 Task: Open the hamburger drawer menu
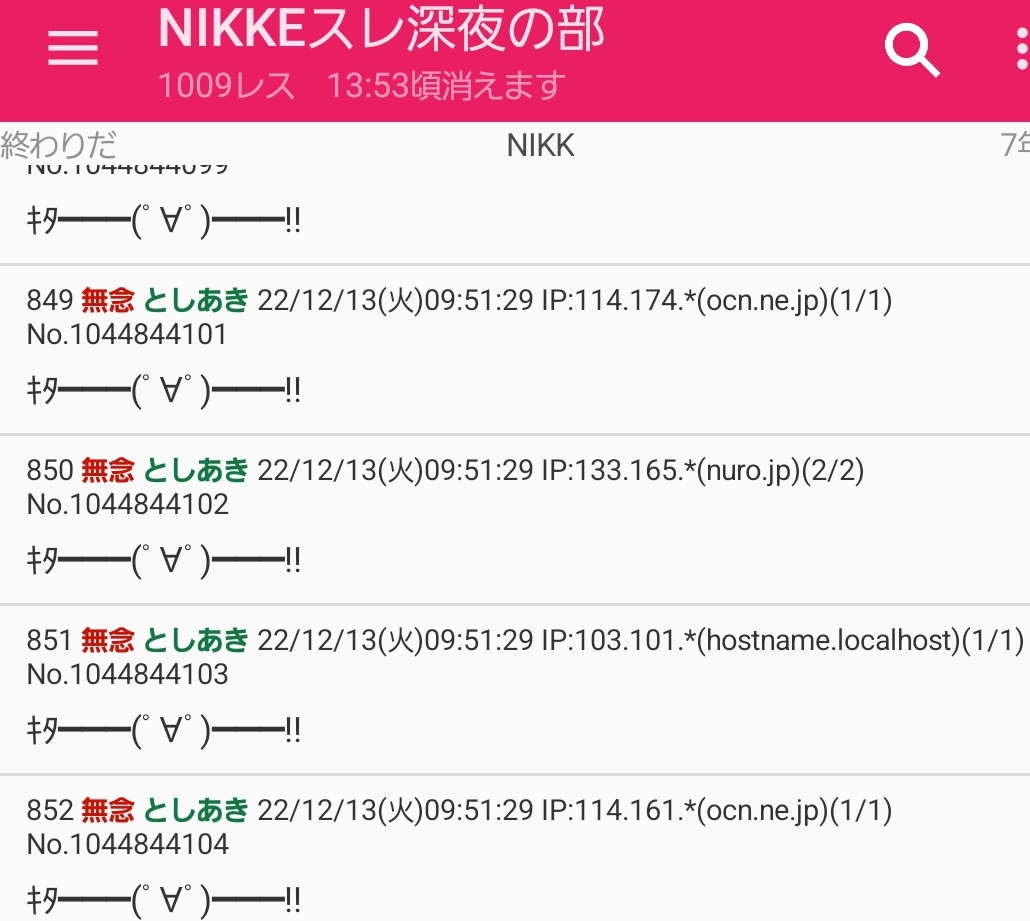(73, 48)
